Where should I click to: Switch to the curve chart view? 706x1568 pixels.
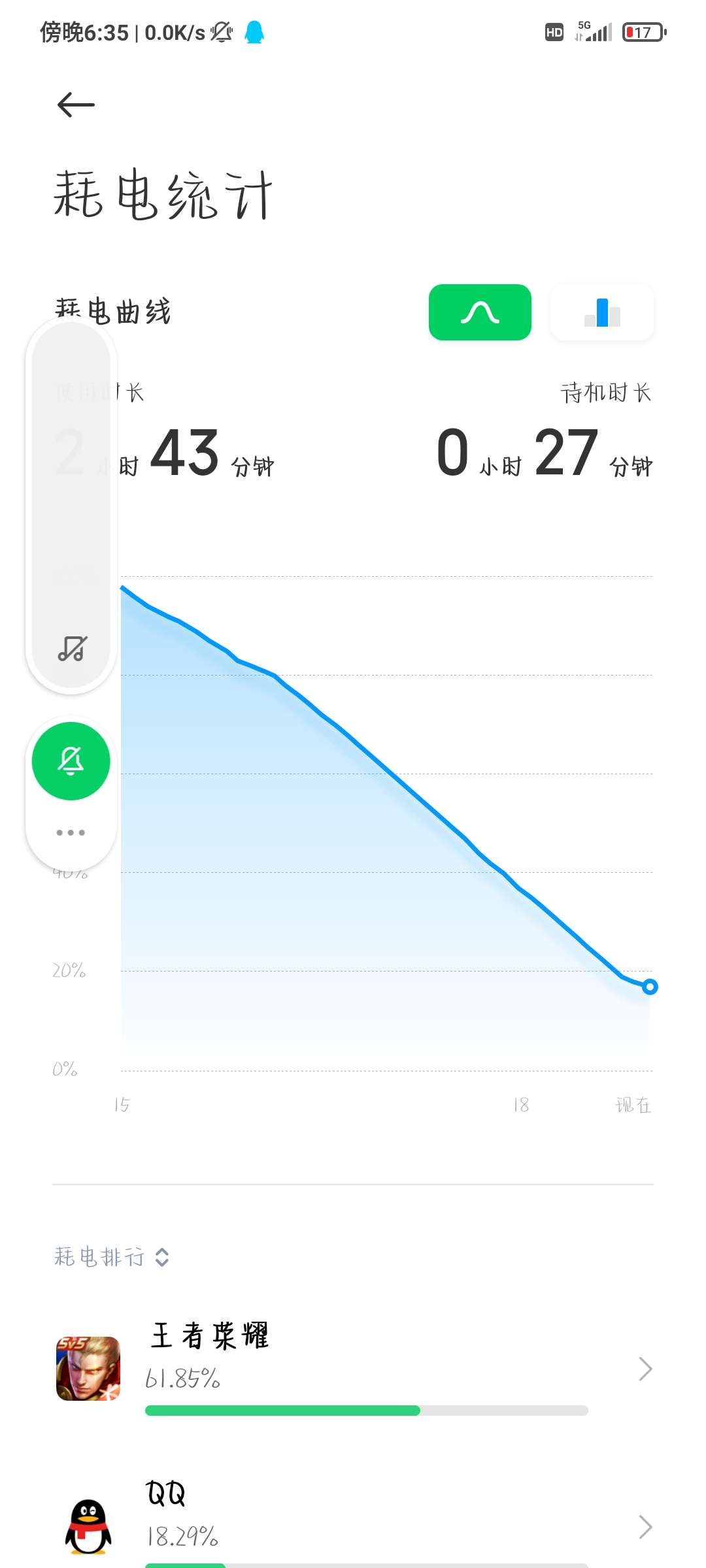(x=480, y=312)
